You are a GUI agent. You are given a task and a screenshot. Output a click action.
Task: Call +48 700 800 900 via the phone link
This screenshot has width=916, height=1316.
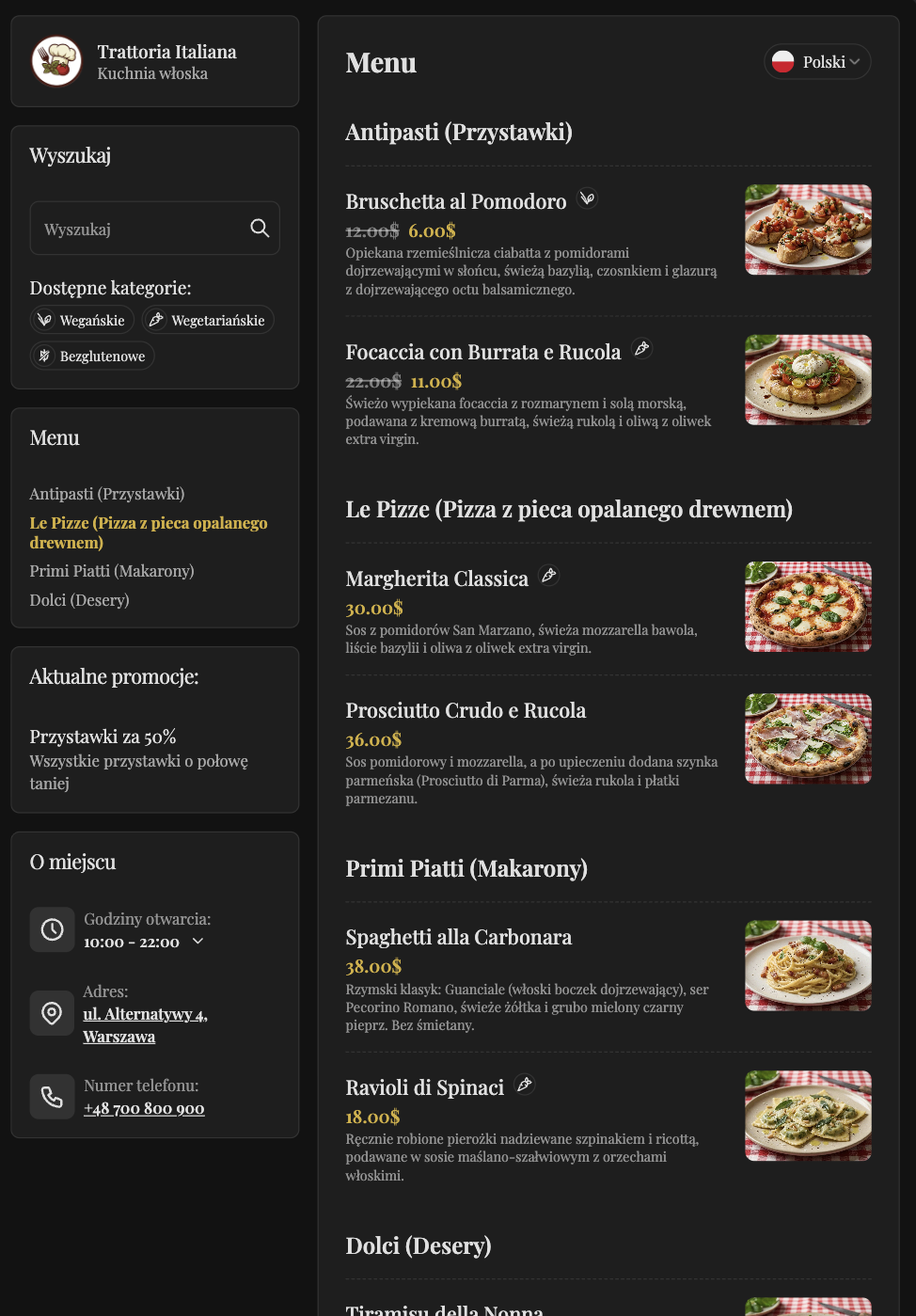click(145, 1108)
